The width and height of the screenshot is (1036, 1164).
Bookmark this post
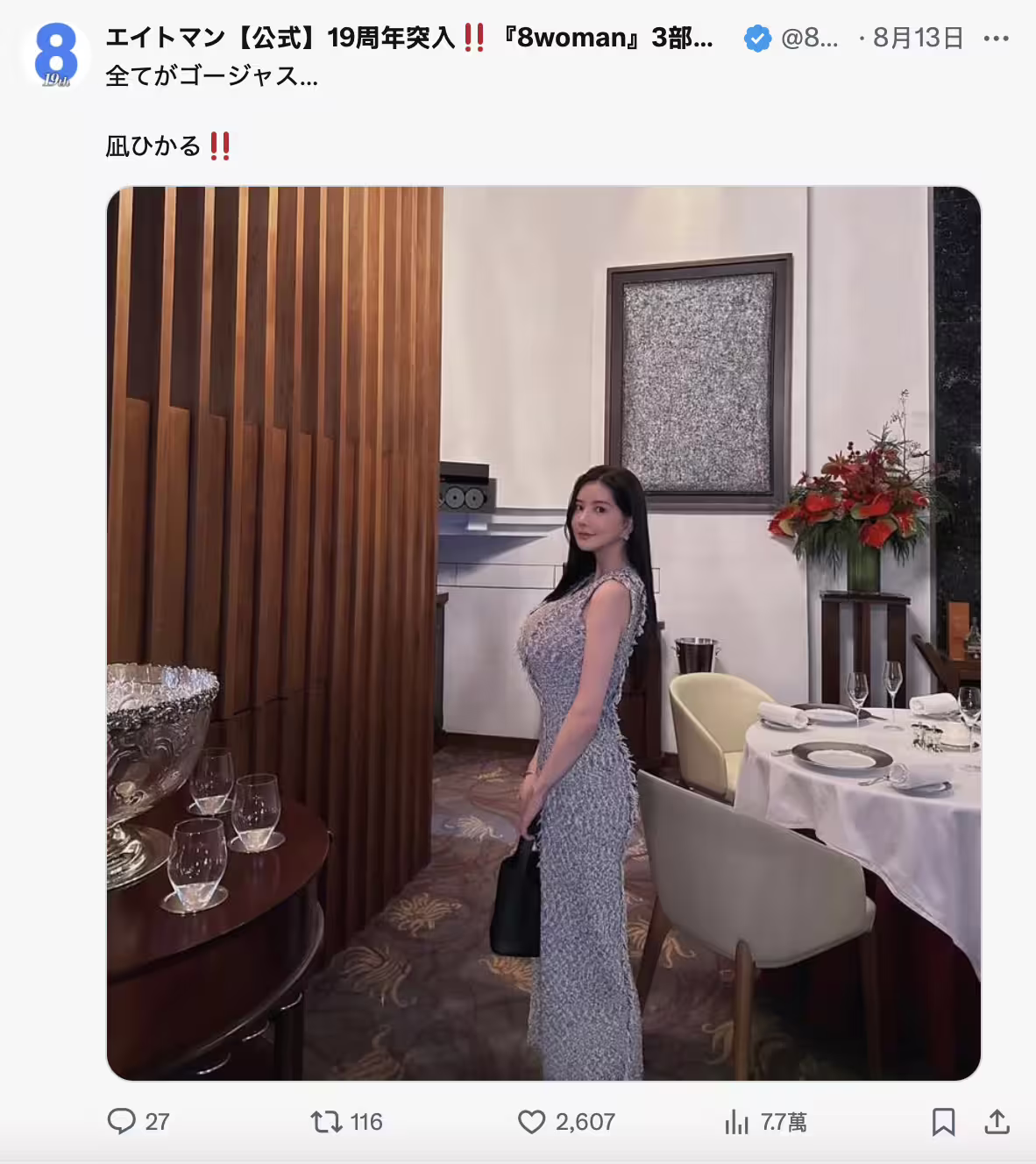943,1121
